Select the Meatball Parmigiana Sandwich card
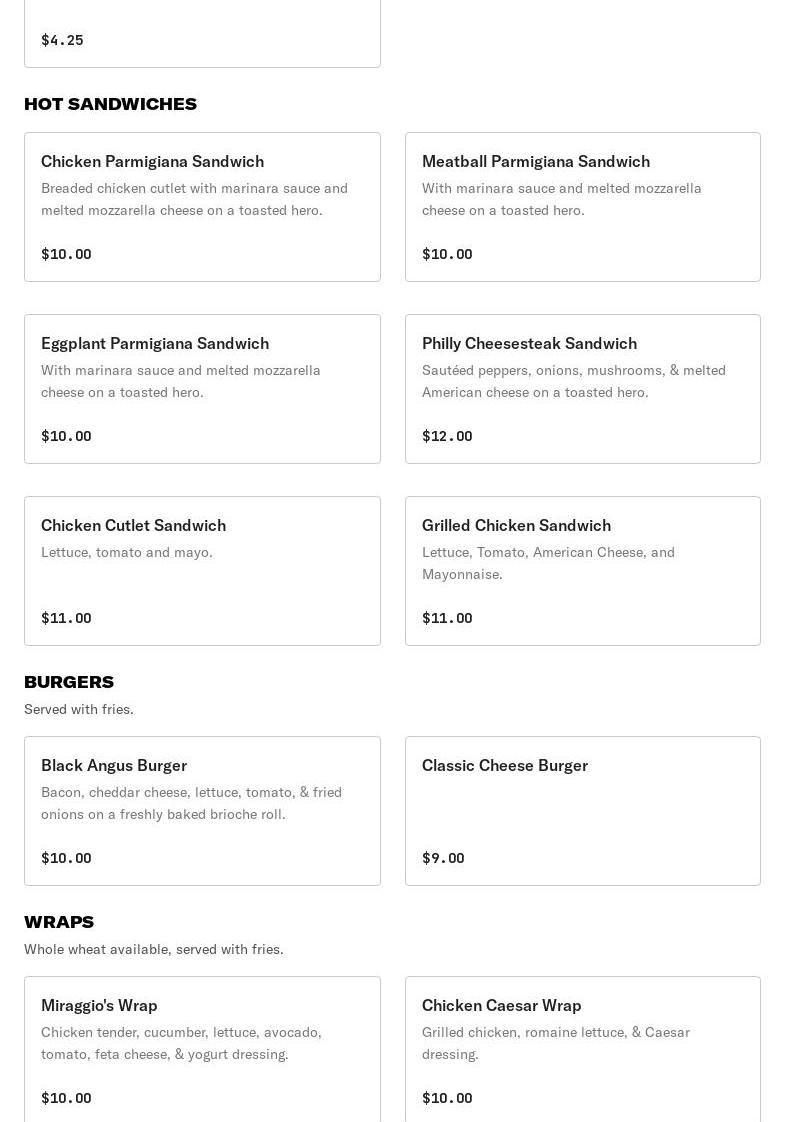This screenshot has width=785, height=1122. (x=582, y=207)
